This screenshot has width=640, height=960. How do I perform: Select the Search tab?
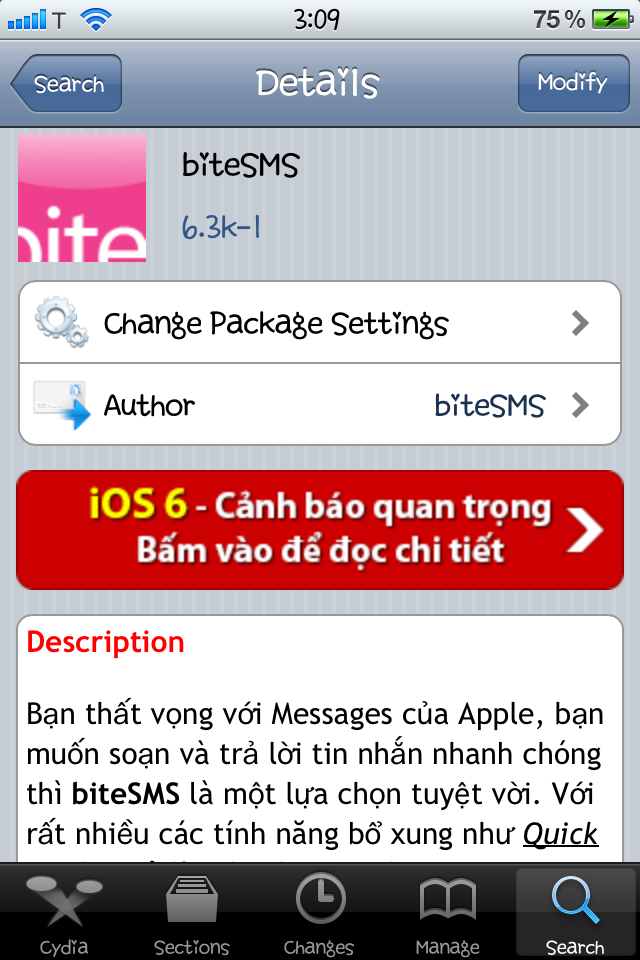coord(575,912)
